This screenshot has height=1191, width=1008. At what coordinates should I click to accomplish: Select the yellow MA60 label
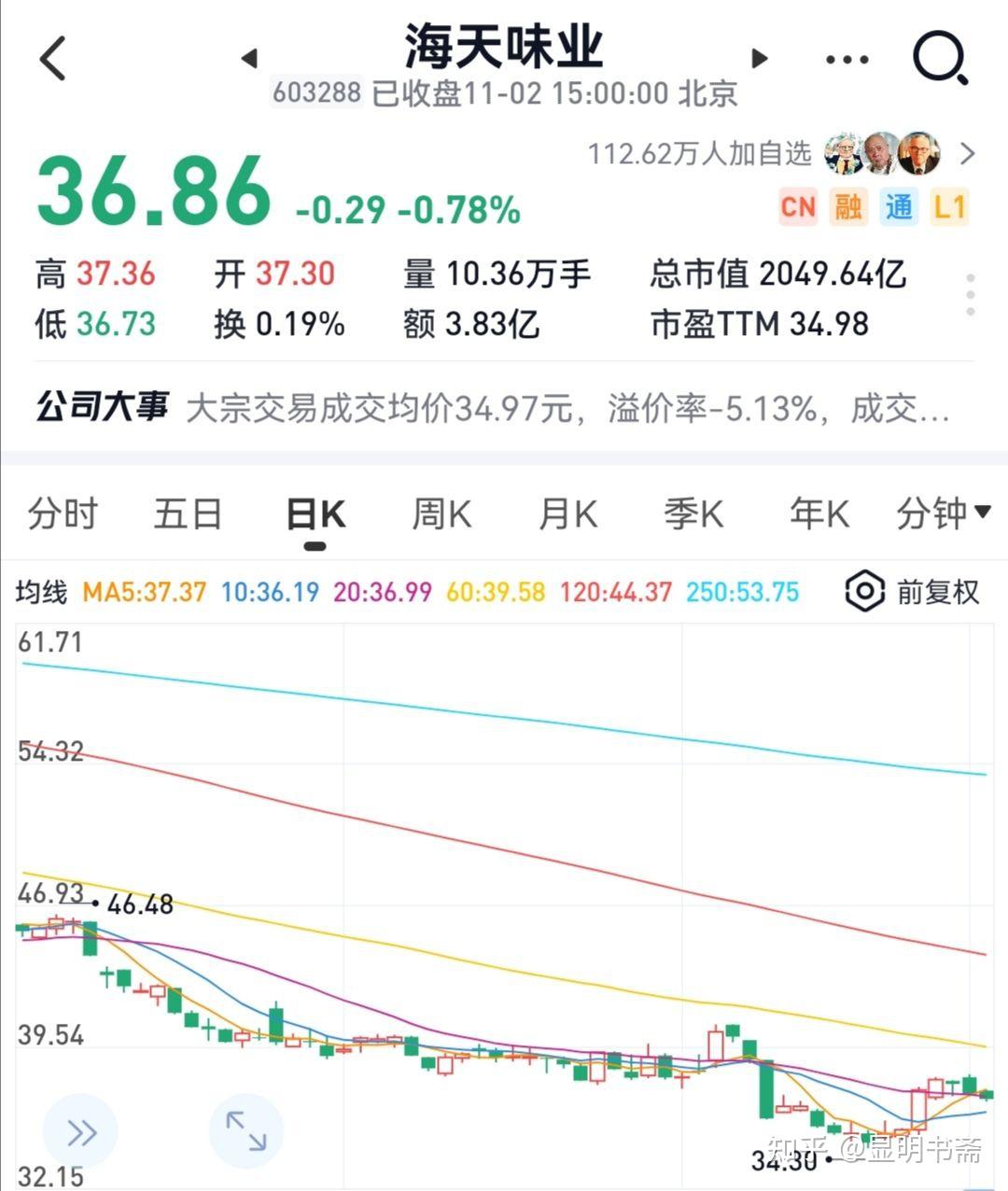pos(494,591)
